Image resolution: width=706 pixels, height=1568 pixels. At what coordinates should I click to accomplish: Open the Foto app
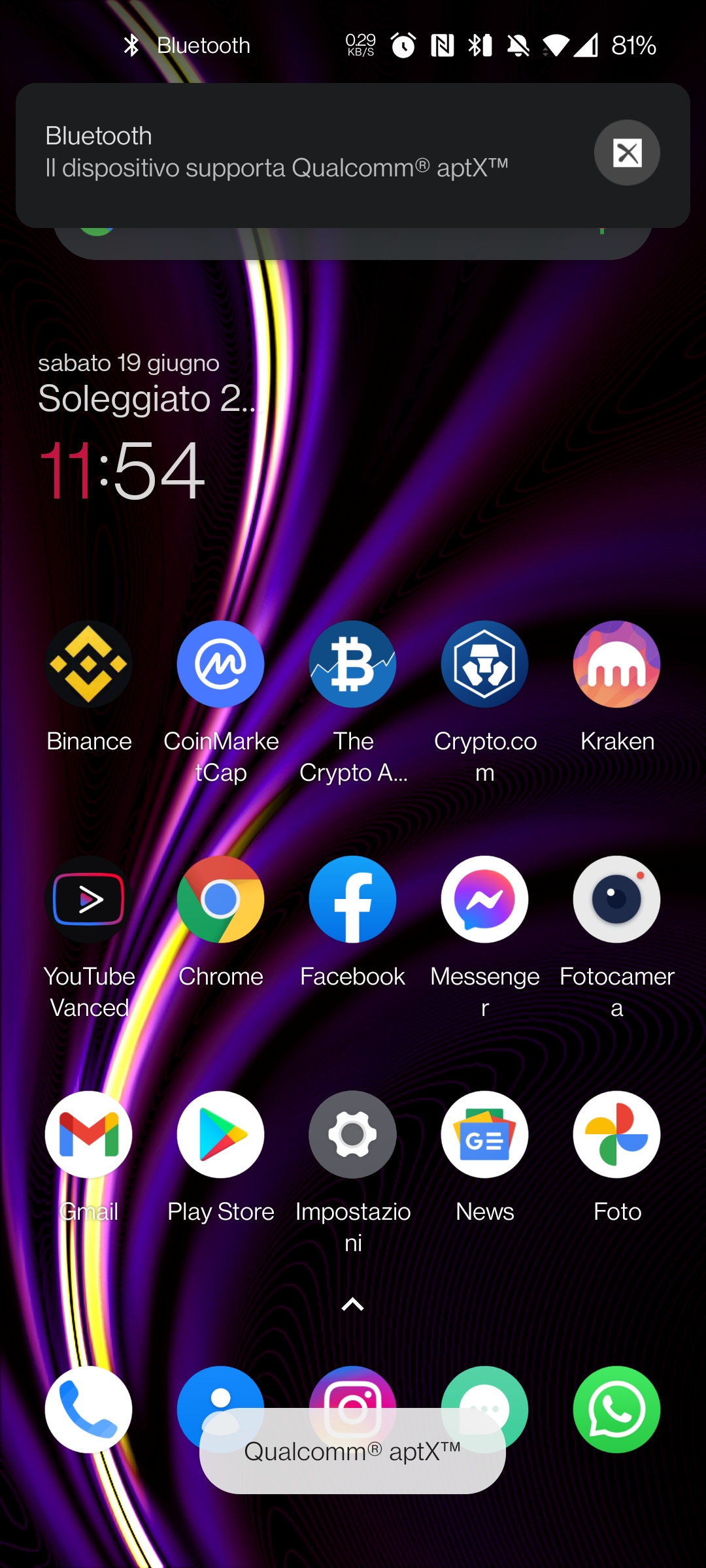pyautogui.click(x=617, y=1135)
